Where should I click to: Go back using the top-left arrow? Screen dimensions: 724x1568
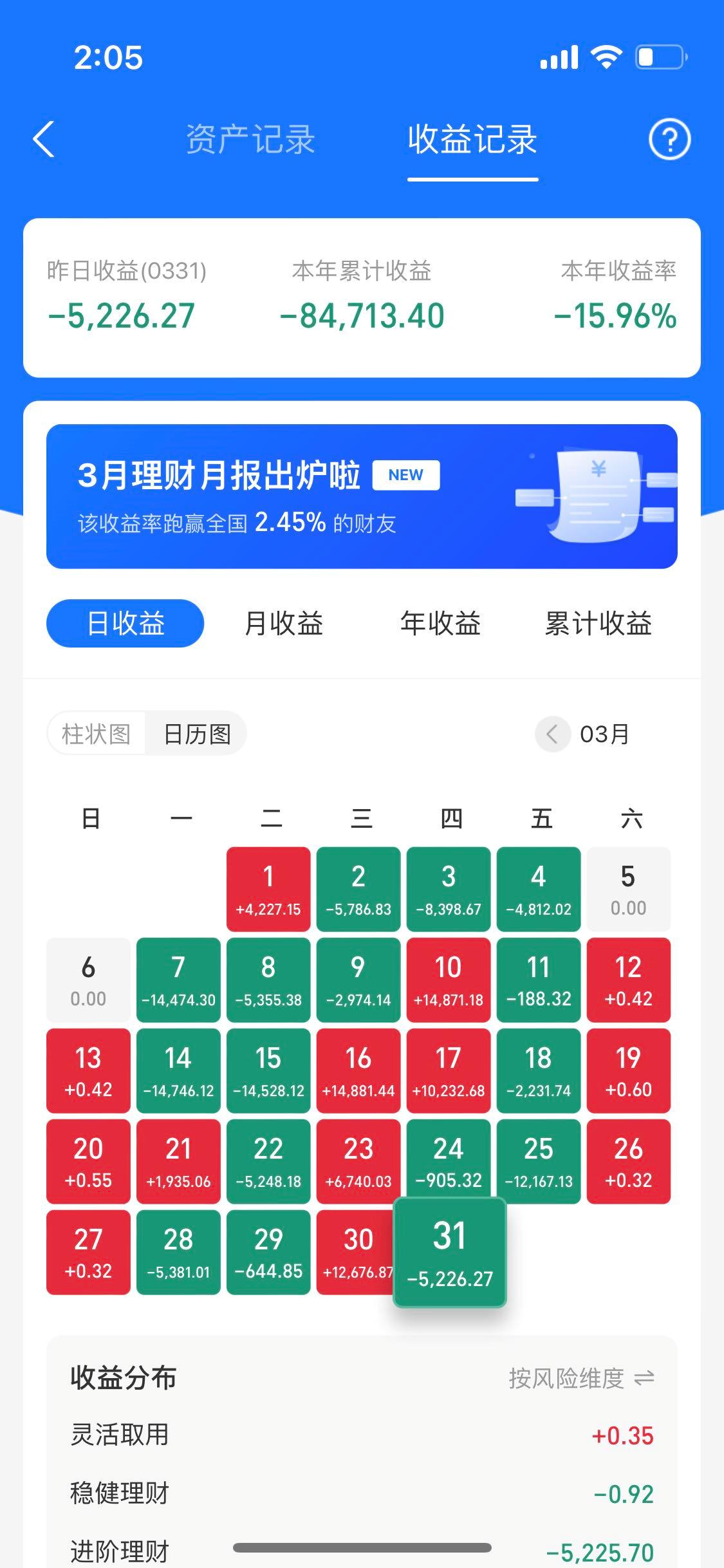[x=44, y=139]
